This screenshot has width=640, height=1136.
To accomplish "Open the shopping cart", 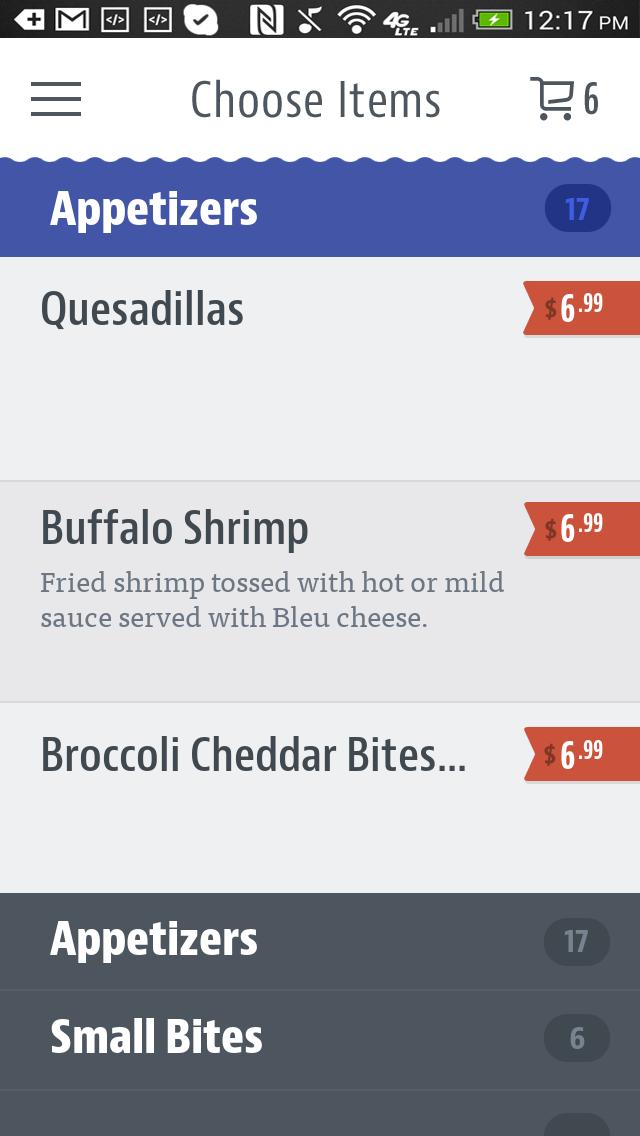I will 565,99.
